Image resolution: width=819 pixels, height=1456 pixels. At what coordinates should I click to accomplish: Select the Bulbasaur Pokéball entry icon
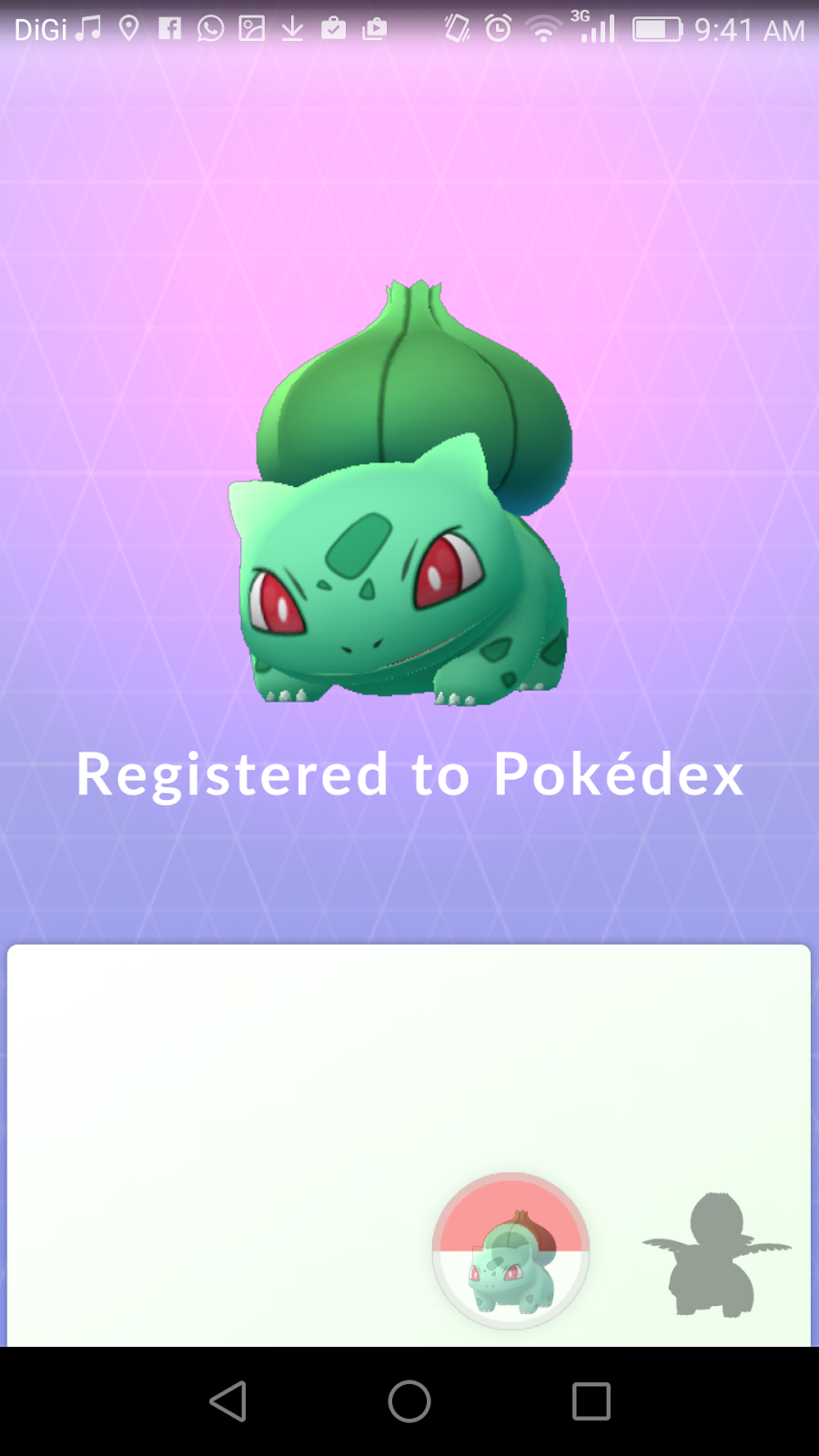tap(511, 1250)
